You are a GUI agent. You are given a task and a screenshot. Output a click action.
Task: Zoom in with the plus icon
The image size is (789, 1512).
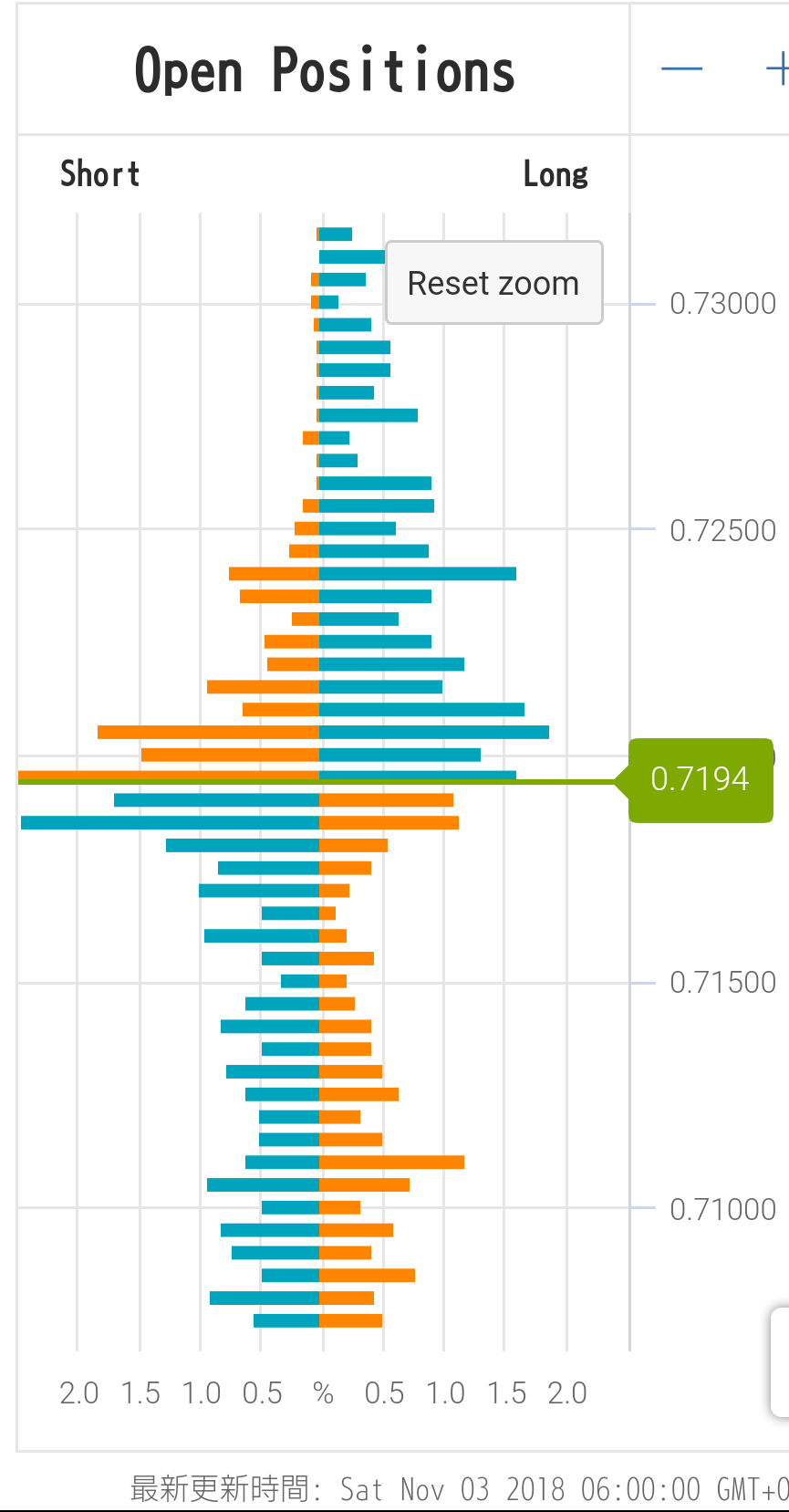pyautogui.click(x=778, y=68)
